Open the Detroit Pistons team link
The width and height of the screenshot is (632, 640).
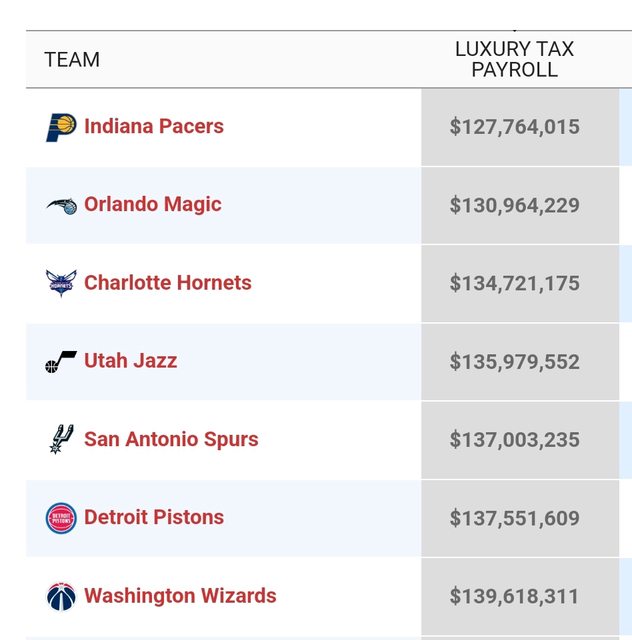(x=153, y=517)
